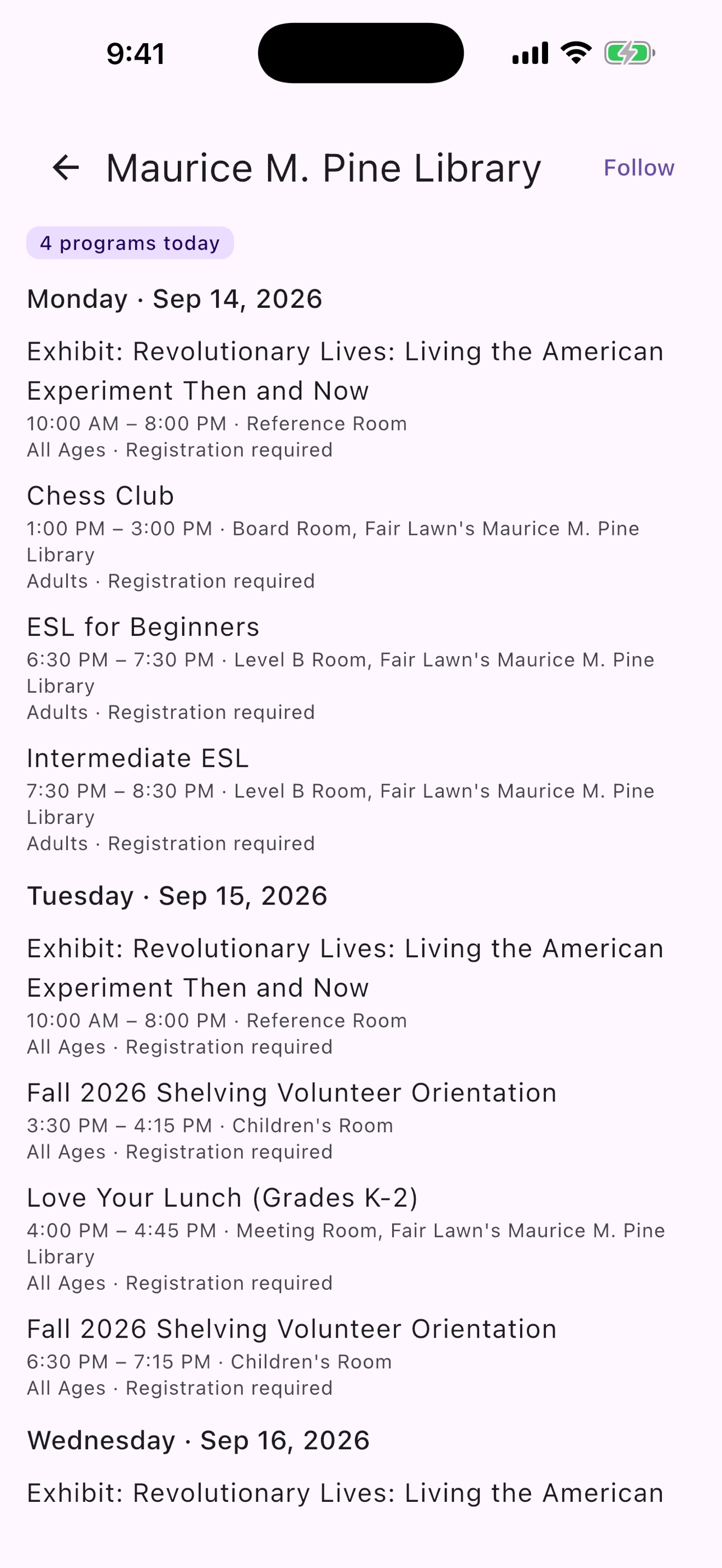Tap the 4 programs today chip

tap(130, 243)
